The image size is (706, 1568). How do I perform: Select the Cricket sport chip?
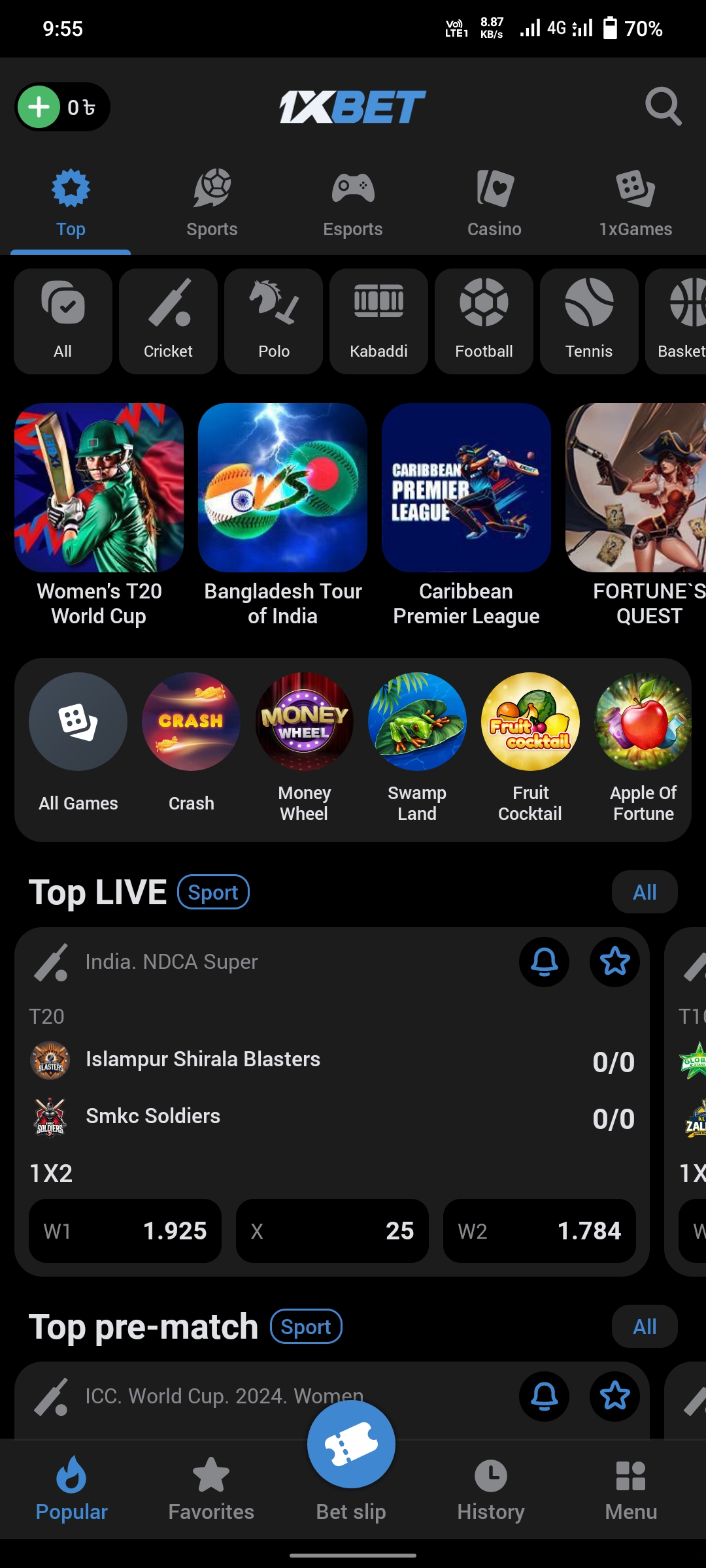[168, 321]
